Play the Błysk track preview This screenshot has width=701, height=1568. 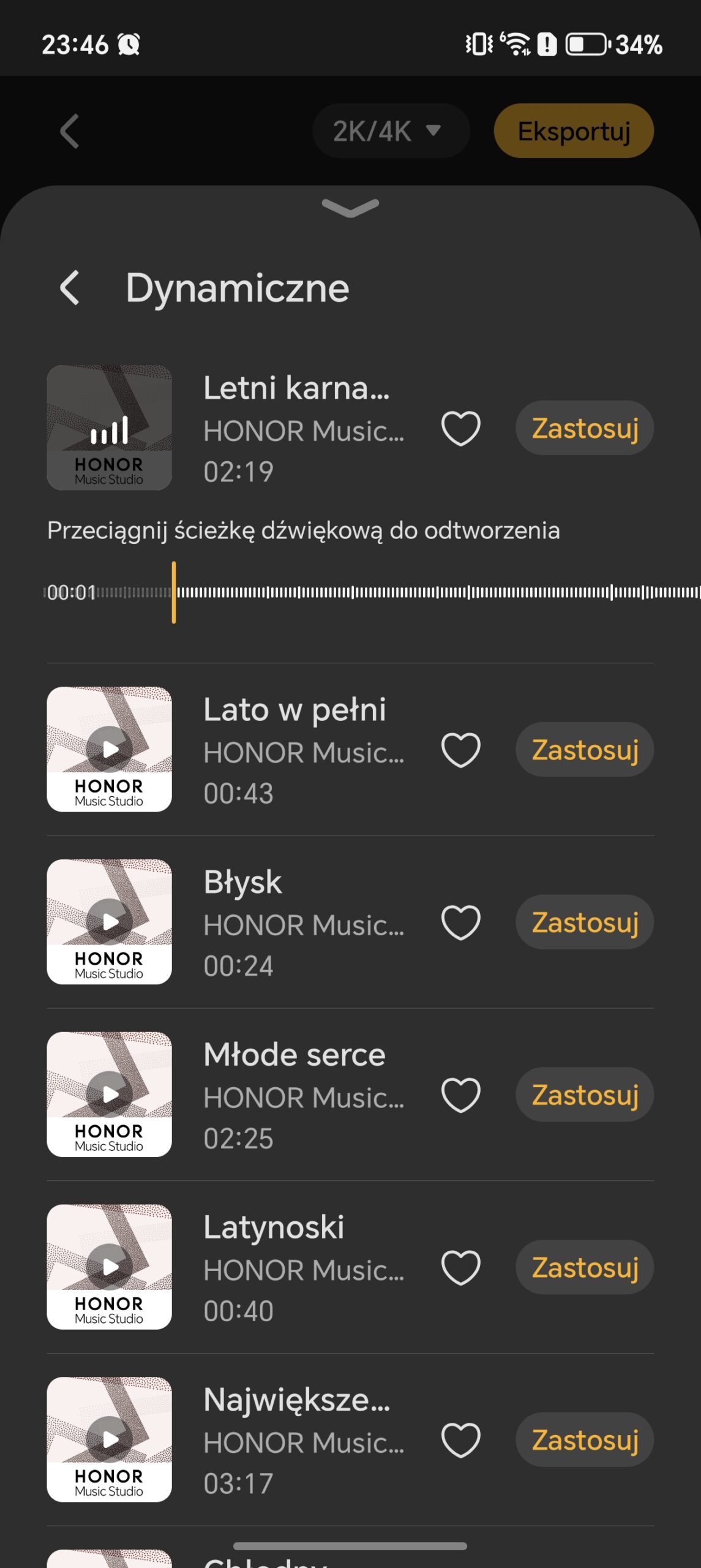pyautogui.click(x=110, y=921)
